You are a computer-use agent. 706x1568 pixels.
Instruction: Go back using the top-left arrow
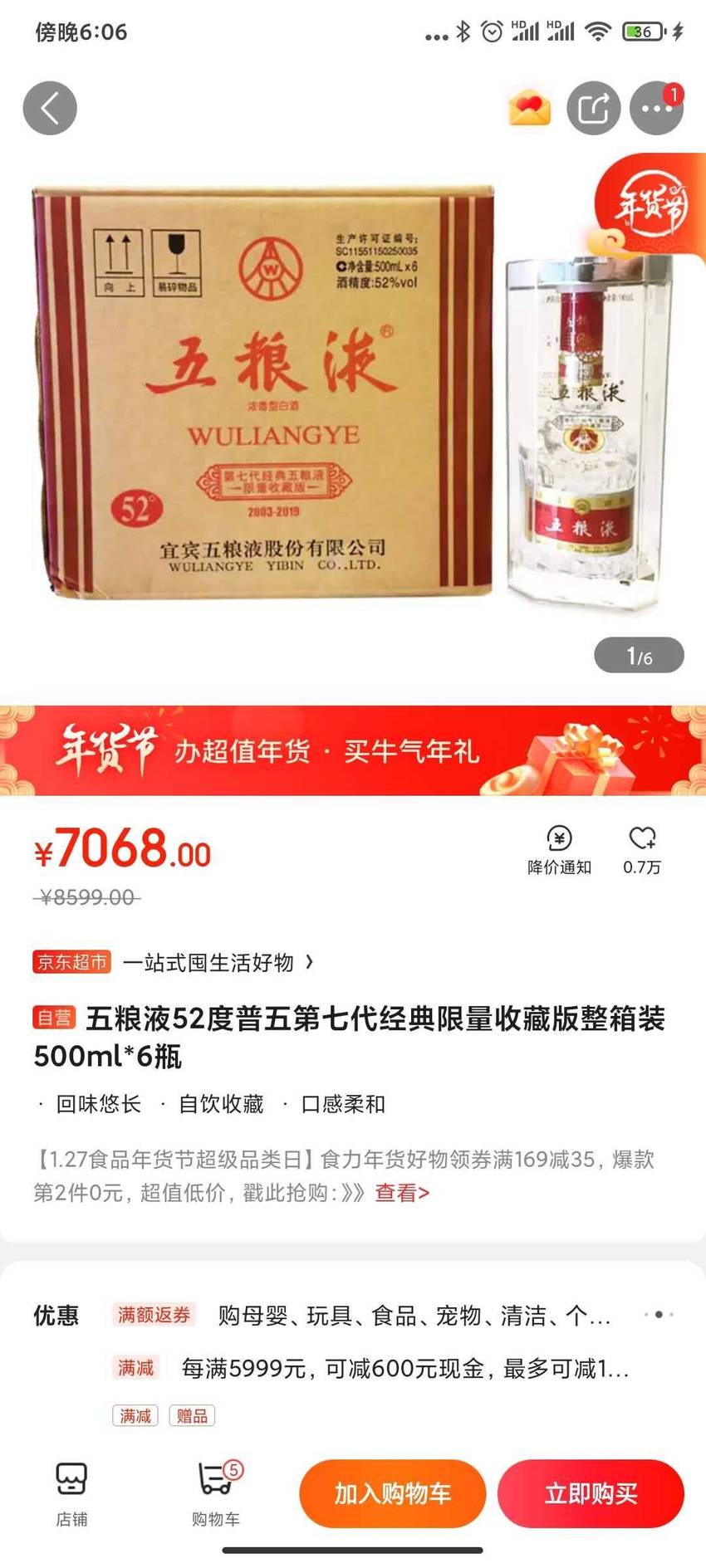pyautogui.click(x=50, y=108)
